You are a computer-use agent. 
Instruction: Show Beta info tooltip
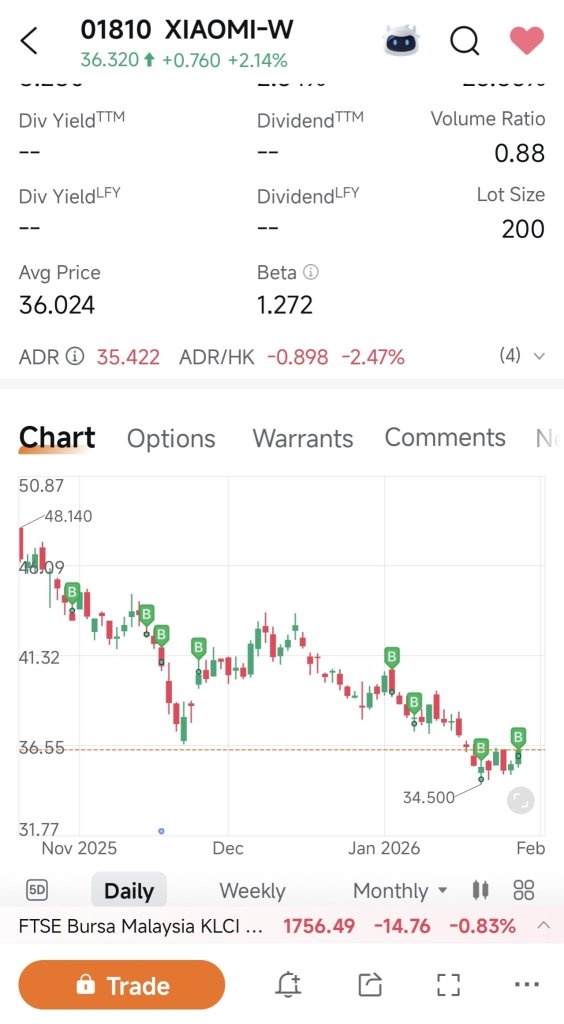click(x=311, y=272)
